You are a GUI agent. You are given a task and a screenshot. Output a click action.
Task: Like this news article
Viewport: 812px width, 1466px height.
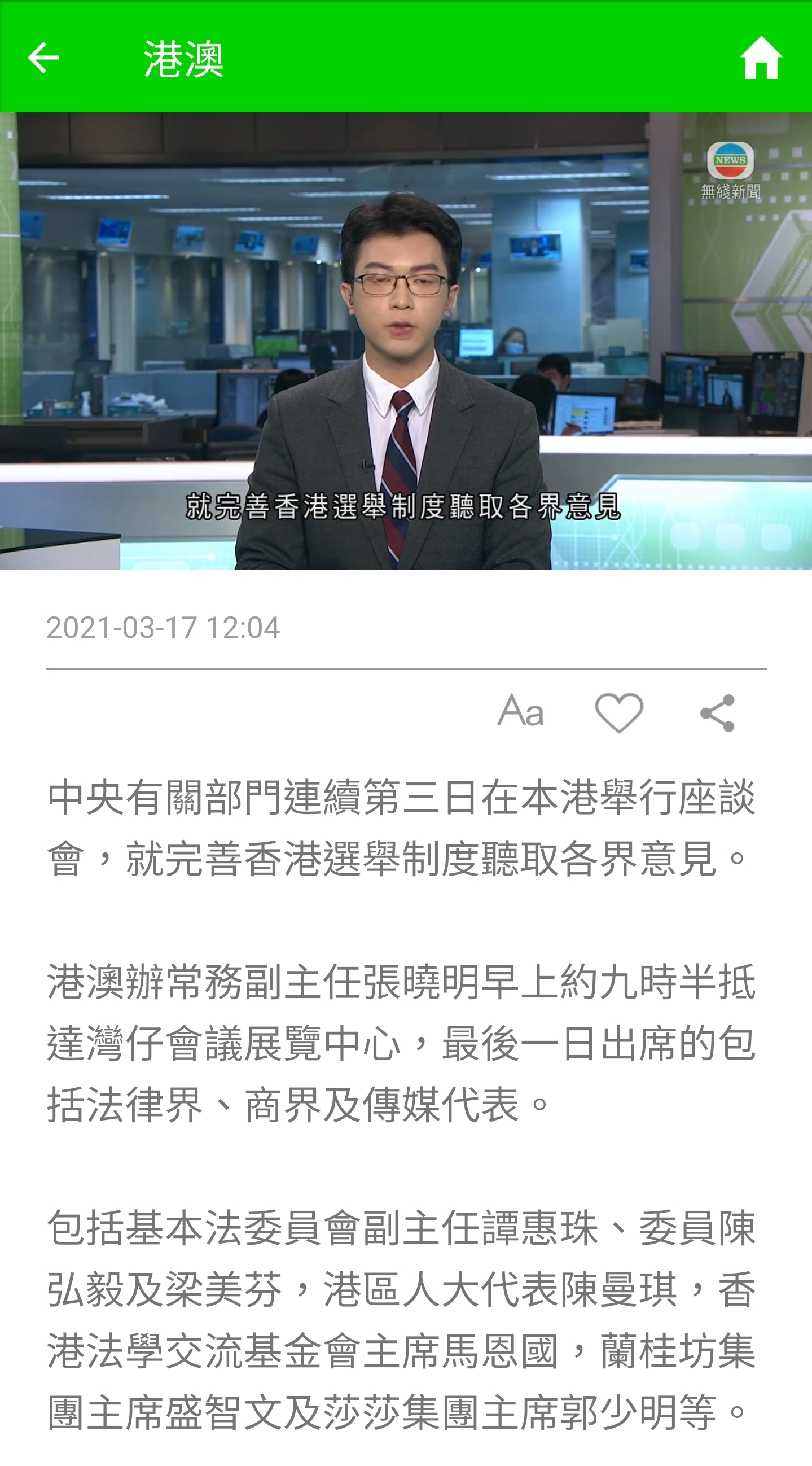(618, 712)
